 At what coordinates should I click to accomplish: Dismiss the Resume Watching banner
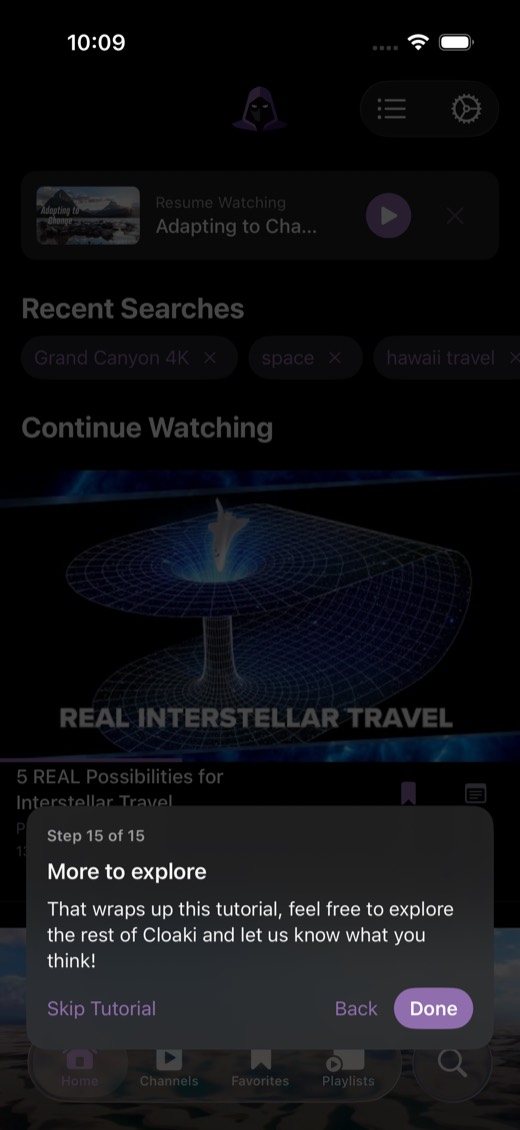pyautogui.click(x=454, y=215)
